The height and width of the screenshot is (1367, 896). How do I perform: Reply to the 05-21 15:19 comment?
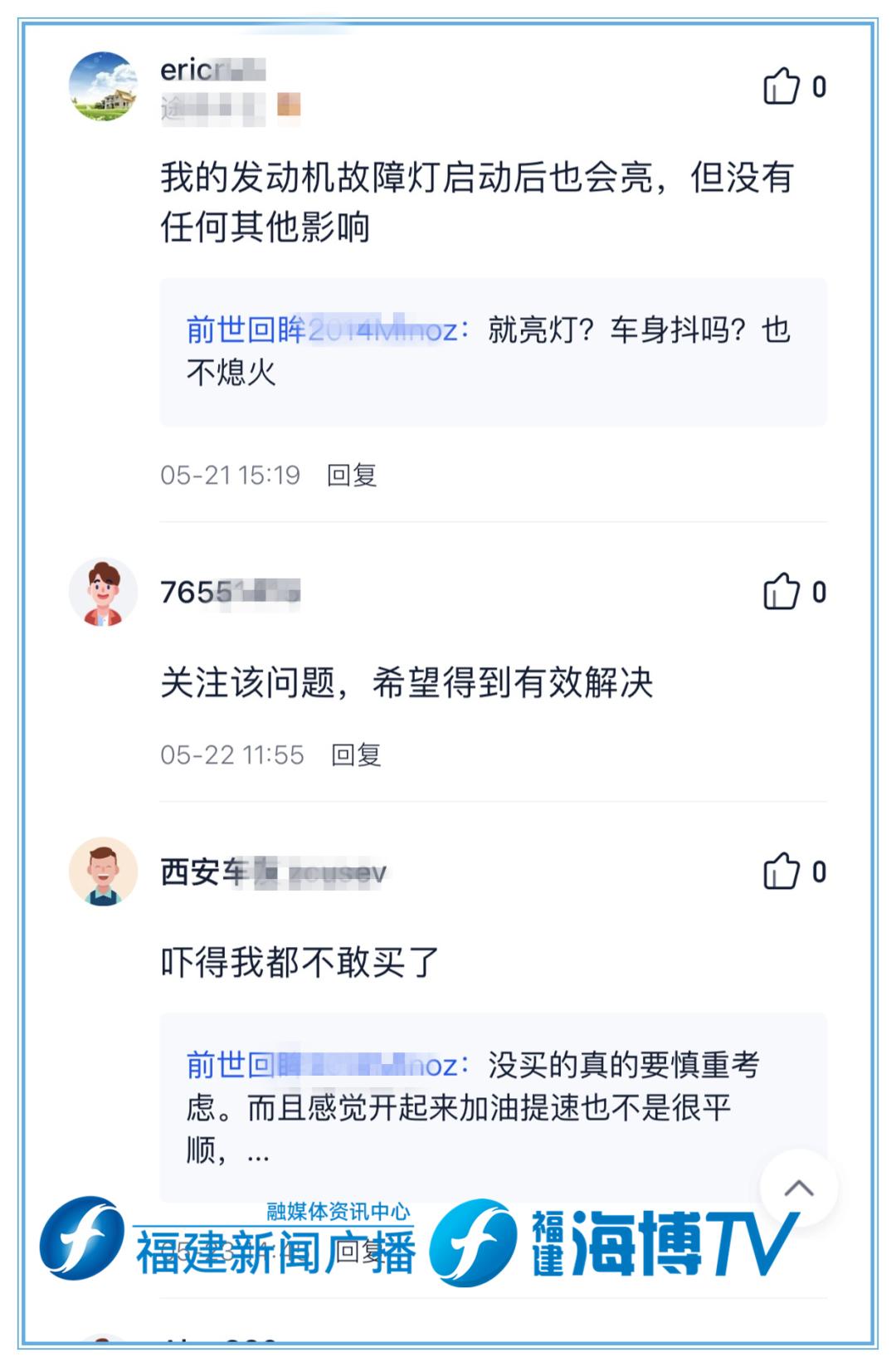click(x=352, y=475)
